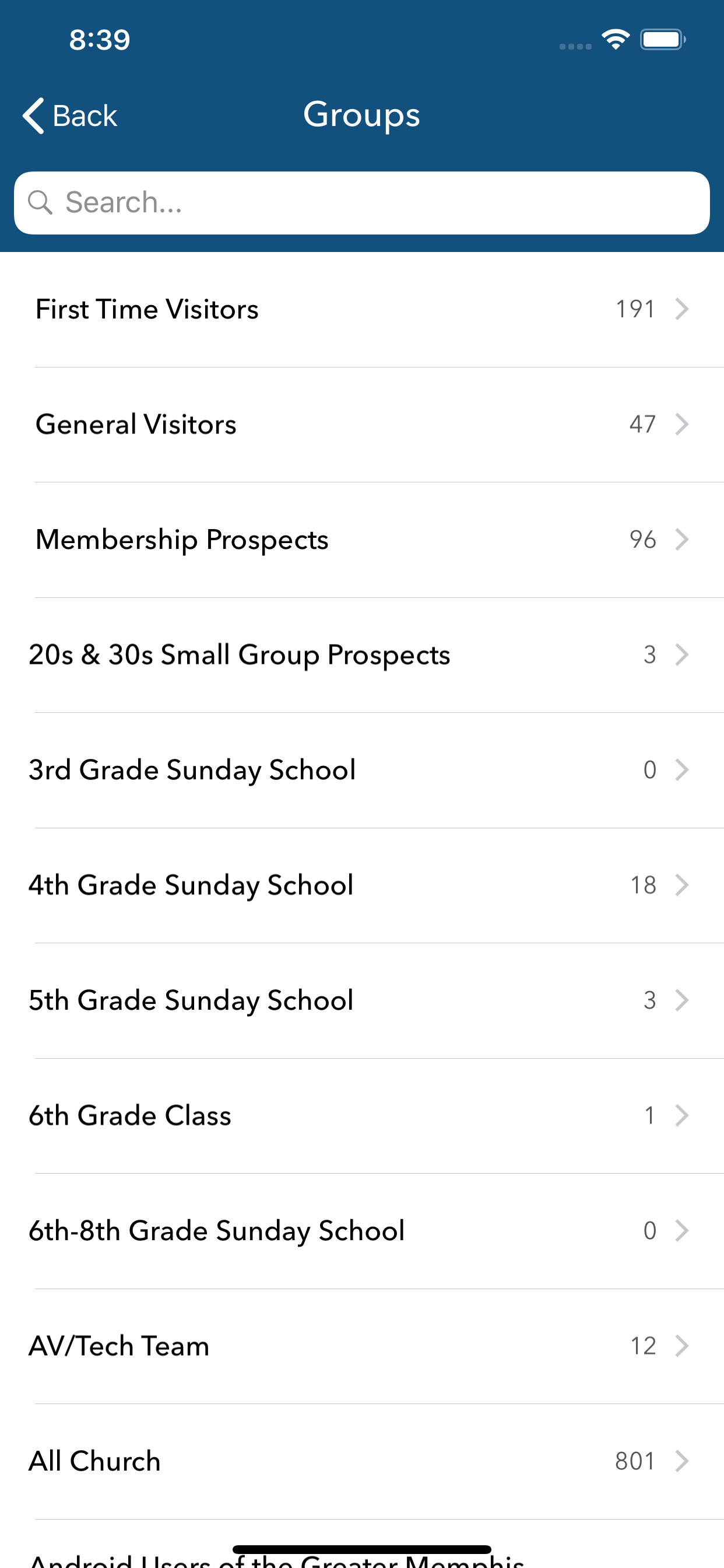Open the 4th Grade Sunday School group
This screenshot has height=1568, width=724.
[x=362, y=885]
